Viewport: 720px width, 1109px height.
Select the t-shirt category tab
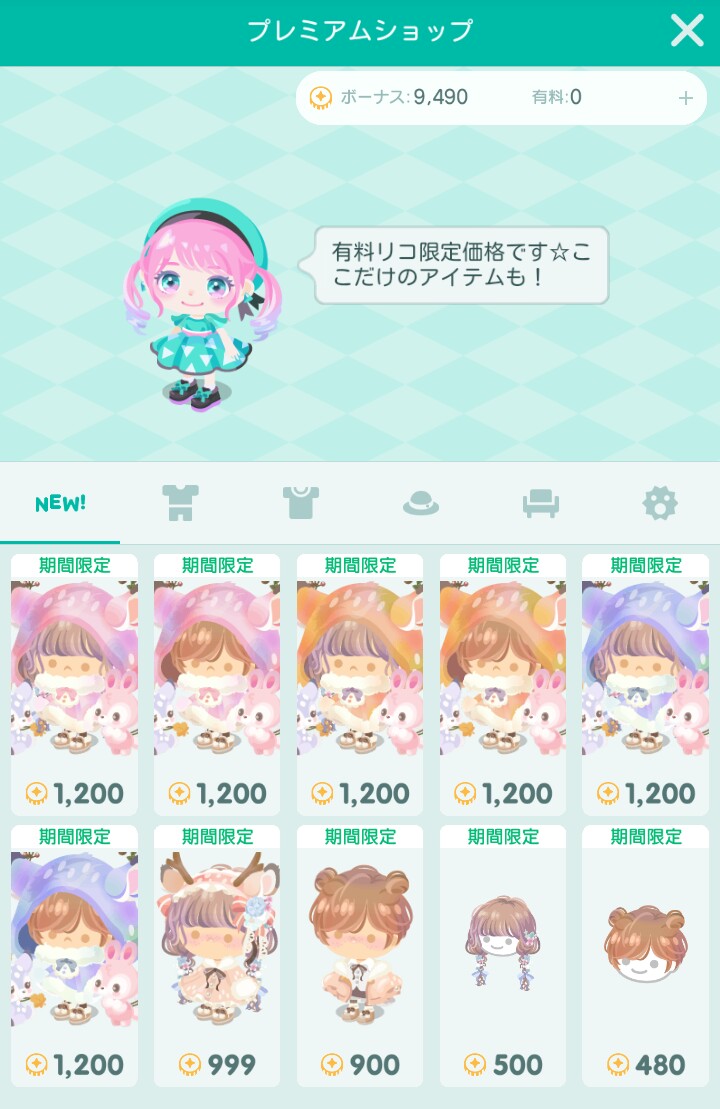point(300,503)
